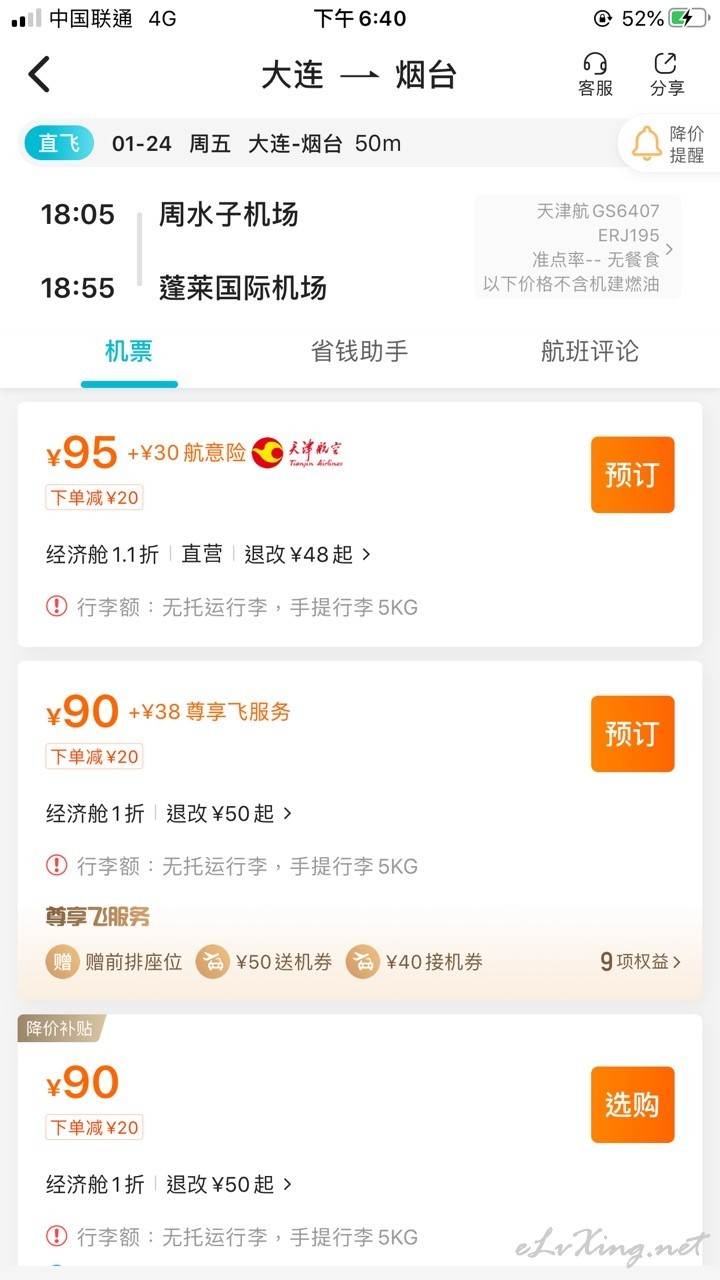This screenshot has width=720, height=1280.
Task: View 退改¥48起 refund and change rules
Action: click(x=308, y=554)
